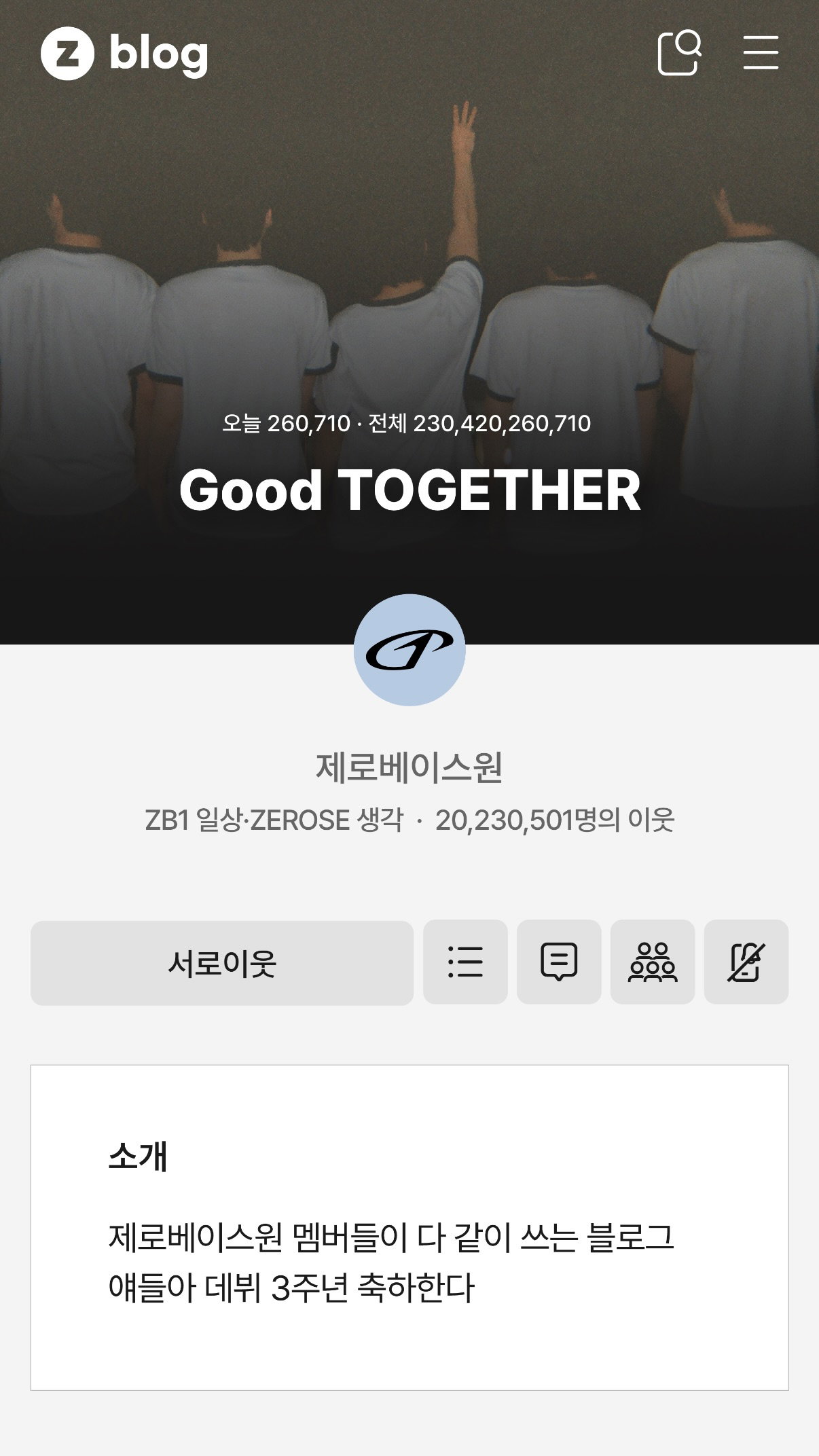View the neighbors group icon button

(653, 962)
